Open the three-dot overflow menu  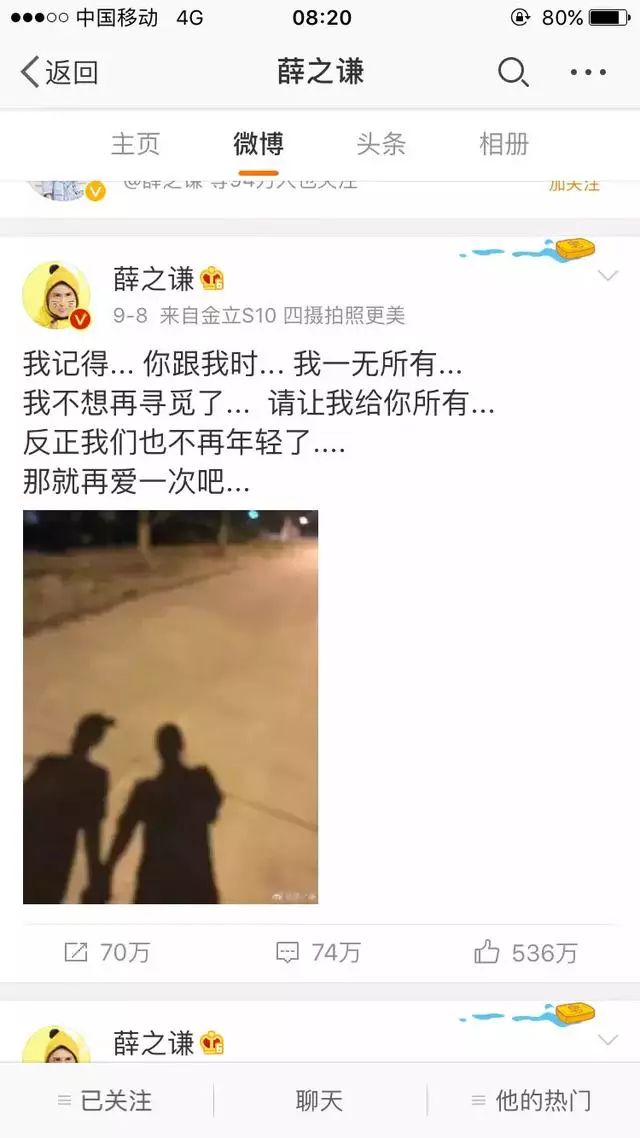588,72
